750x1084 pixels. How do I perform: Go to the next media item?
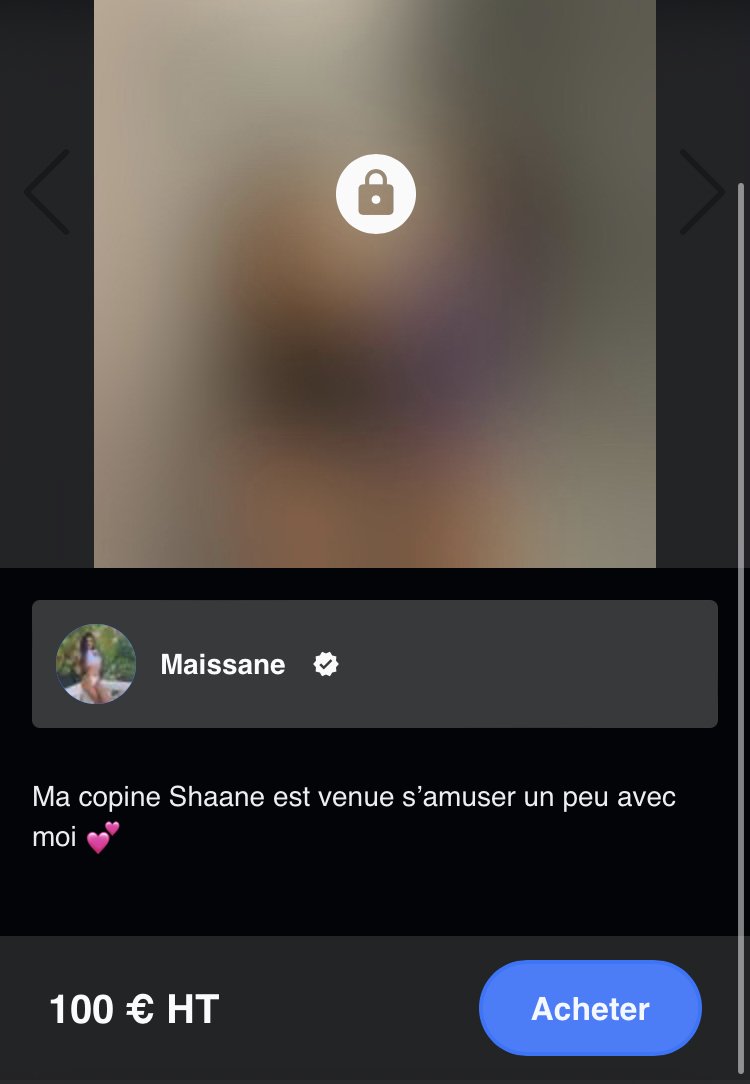click(x=701, y=192)
